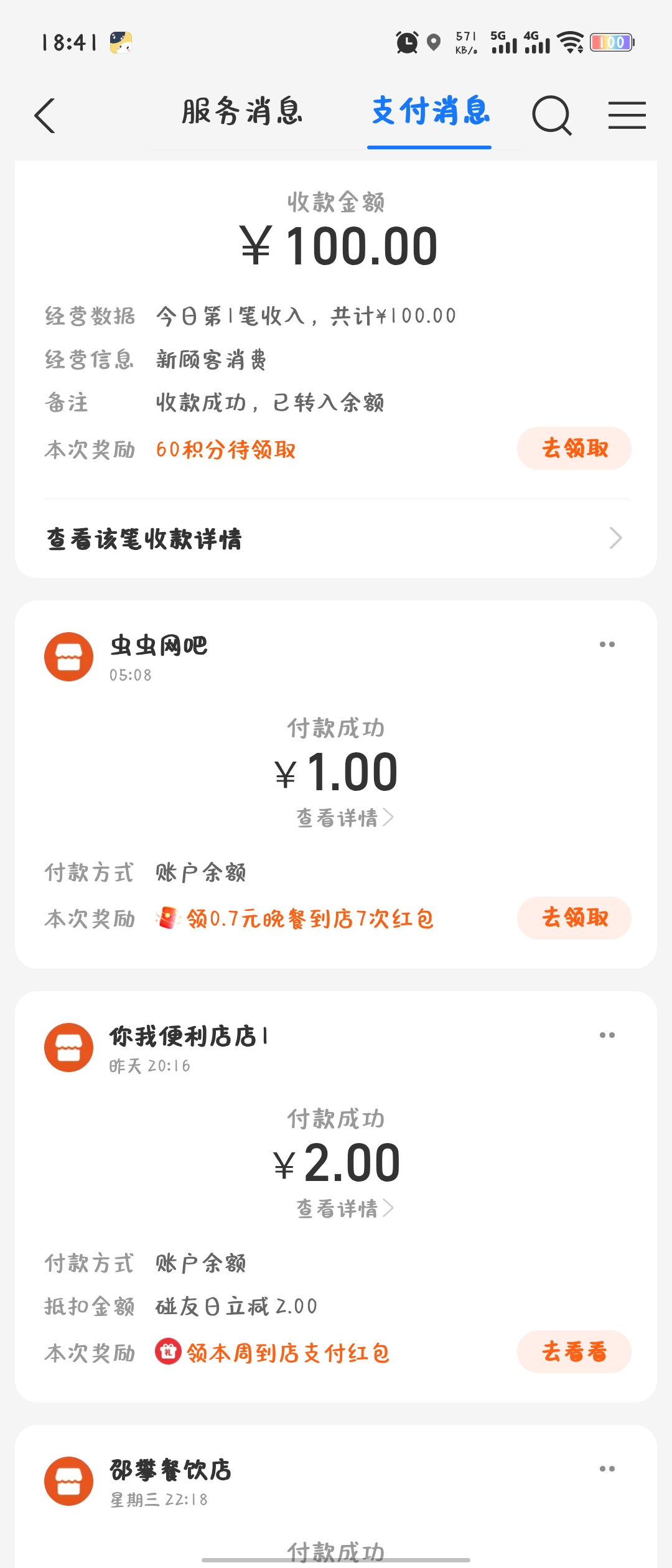Screen dimensions: 672x1568
Task: Claim the 0.7元晚餐到店 red packet
Action: pyautogui.click(x=574, y=918)
